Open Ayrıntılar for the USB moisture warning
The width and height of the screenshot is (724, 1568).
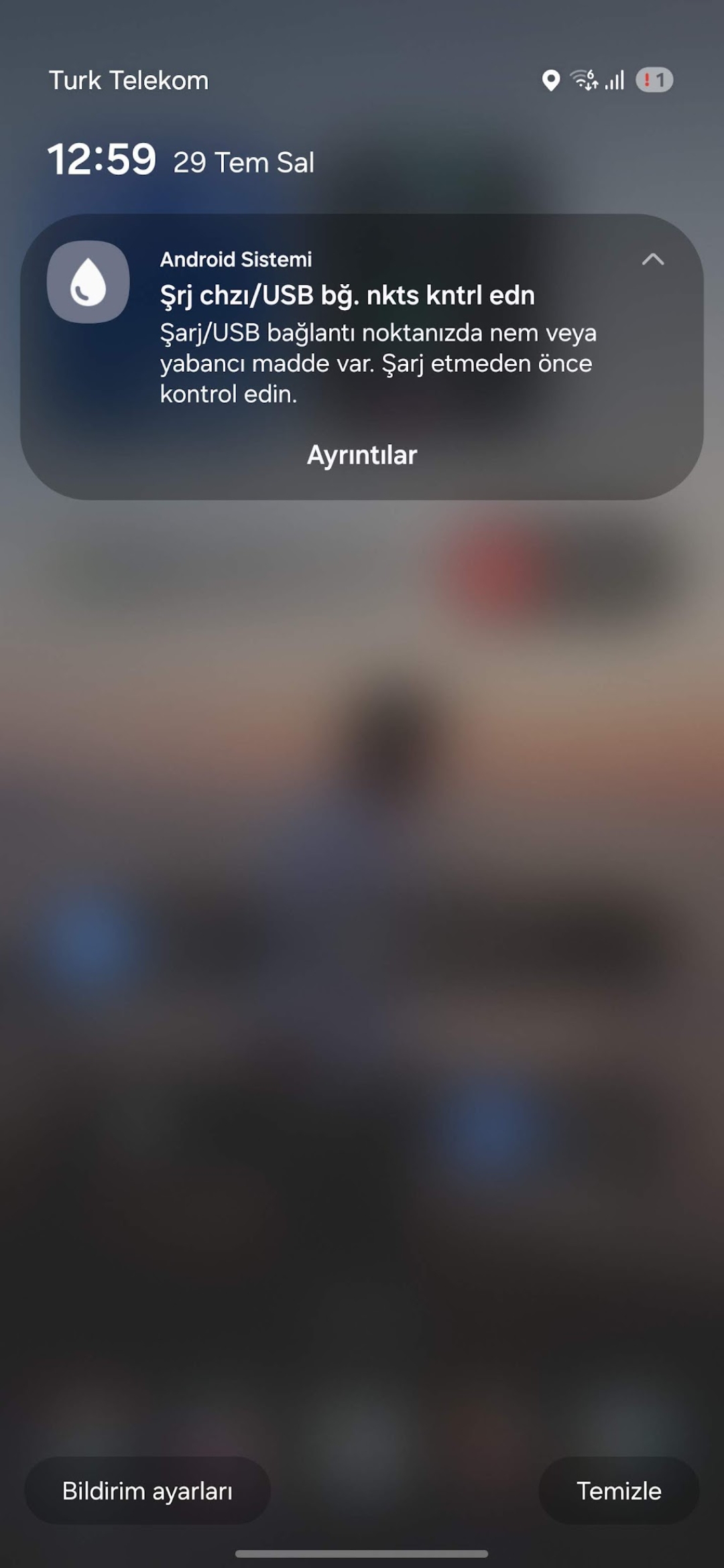click(x=362, y=456)
